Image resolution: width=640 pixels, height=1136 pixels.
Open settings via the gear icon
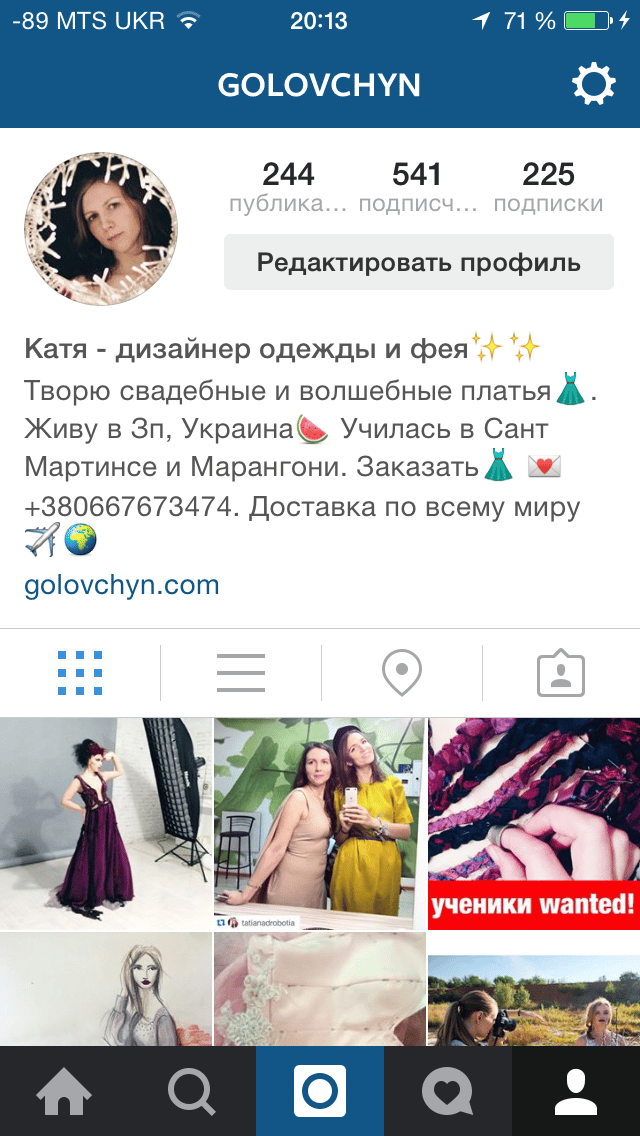click(x=593, y=85)
